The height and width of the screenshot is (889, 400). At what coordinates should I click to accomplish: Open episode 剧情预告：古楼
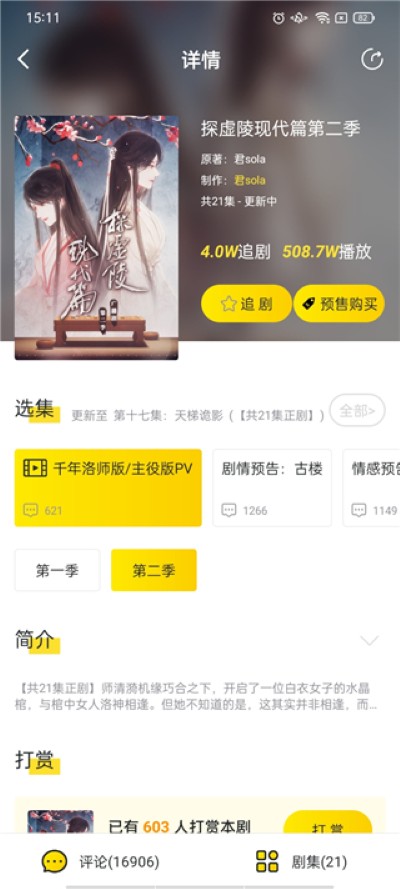pos(272,488)
